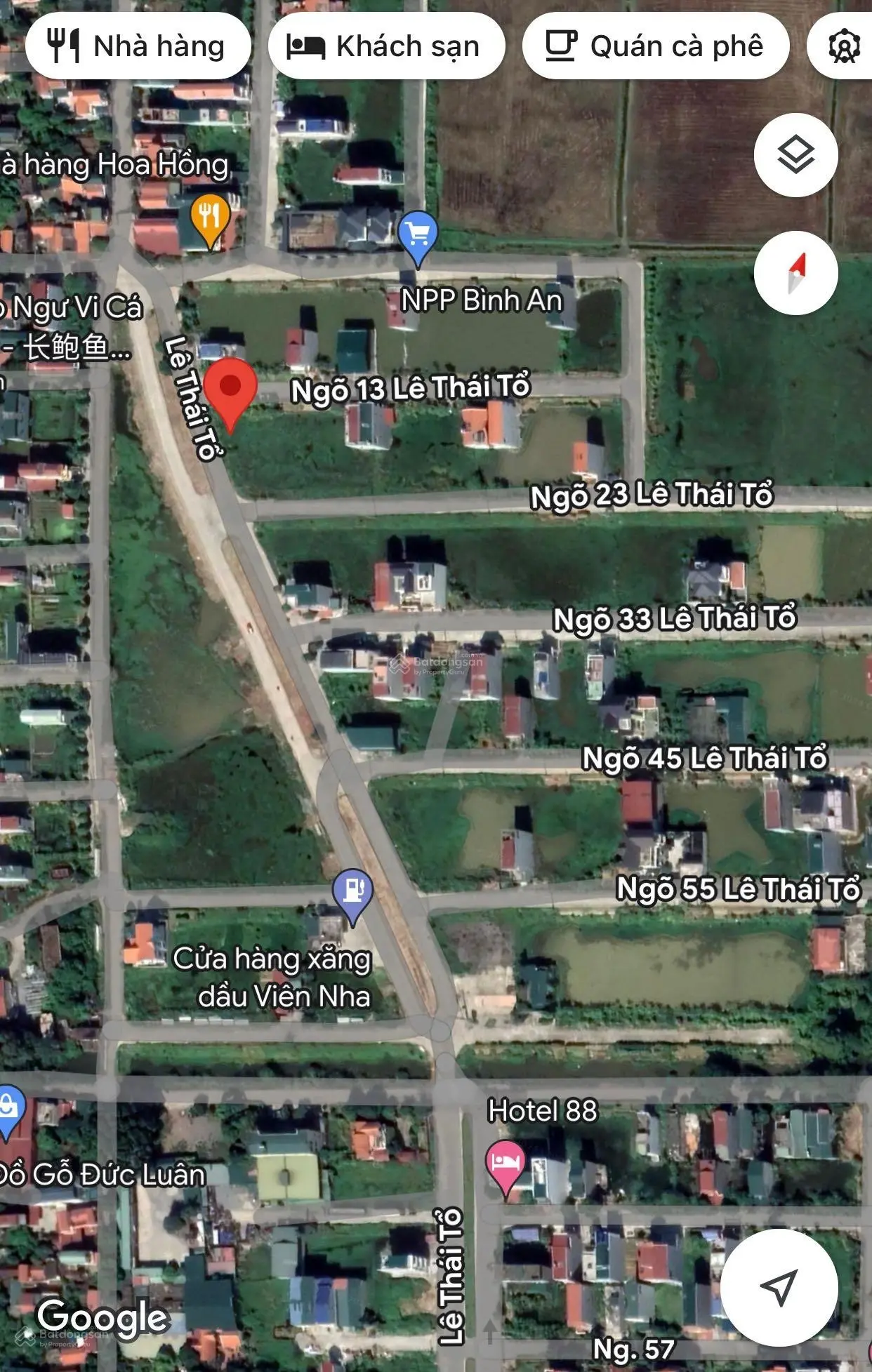Open the Viên Nha gas station pin
This screenshot has height=1372, width=872.
(x=352, y=893)
